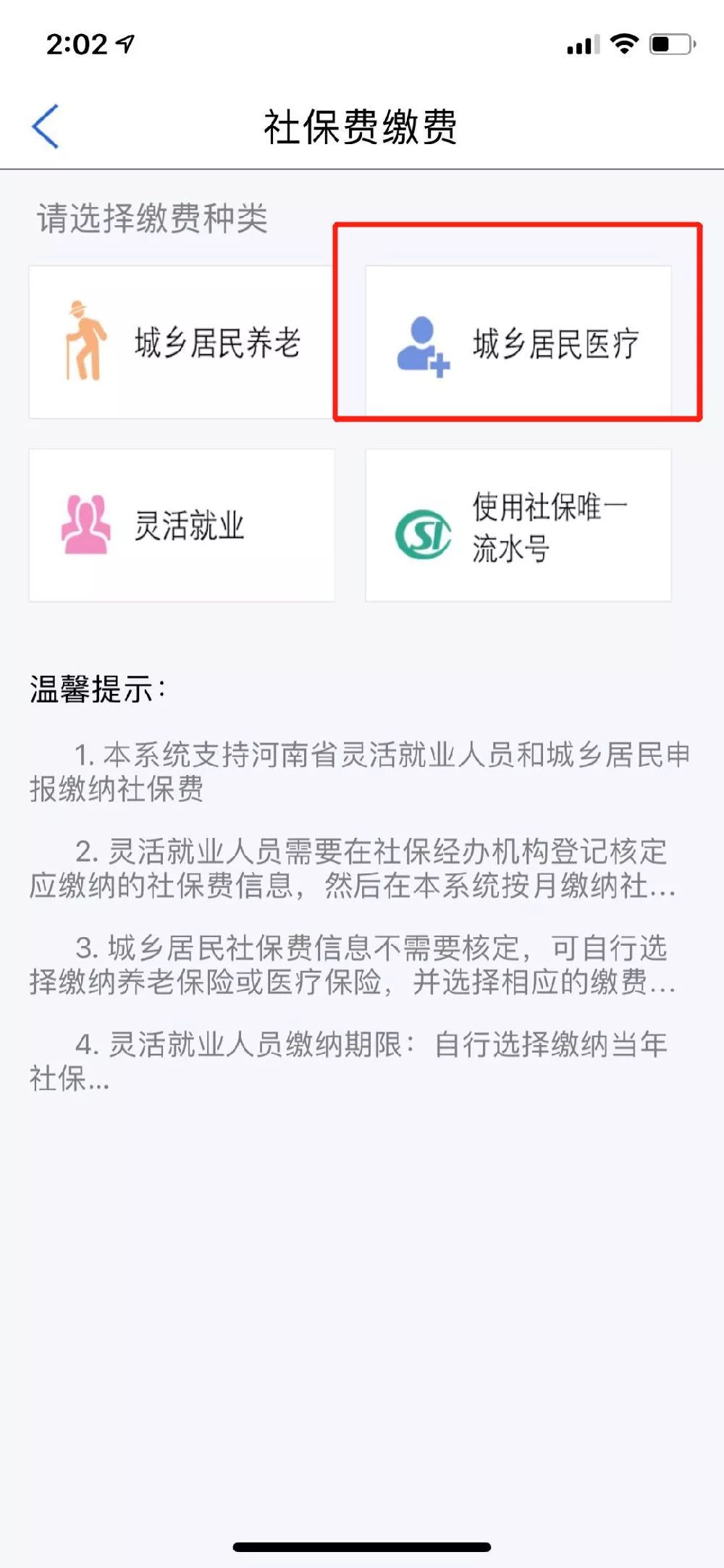Go back using the top-left arrow
Viewport: 724px width, 1568px height.
tap(45, 127)
